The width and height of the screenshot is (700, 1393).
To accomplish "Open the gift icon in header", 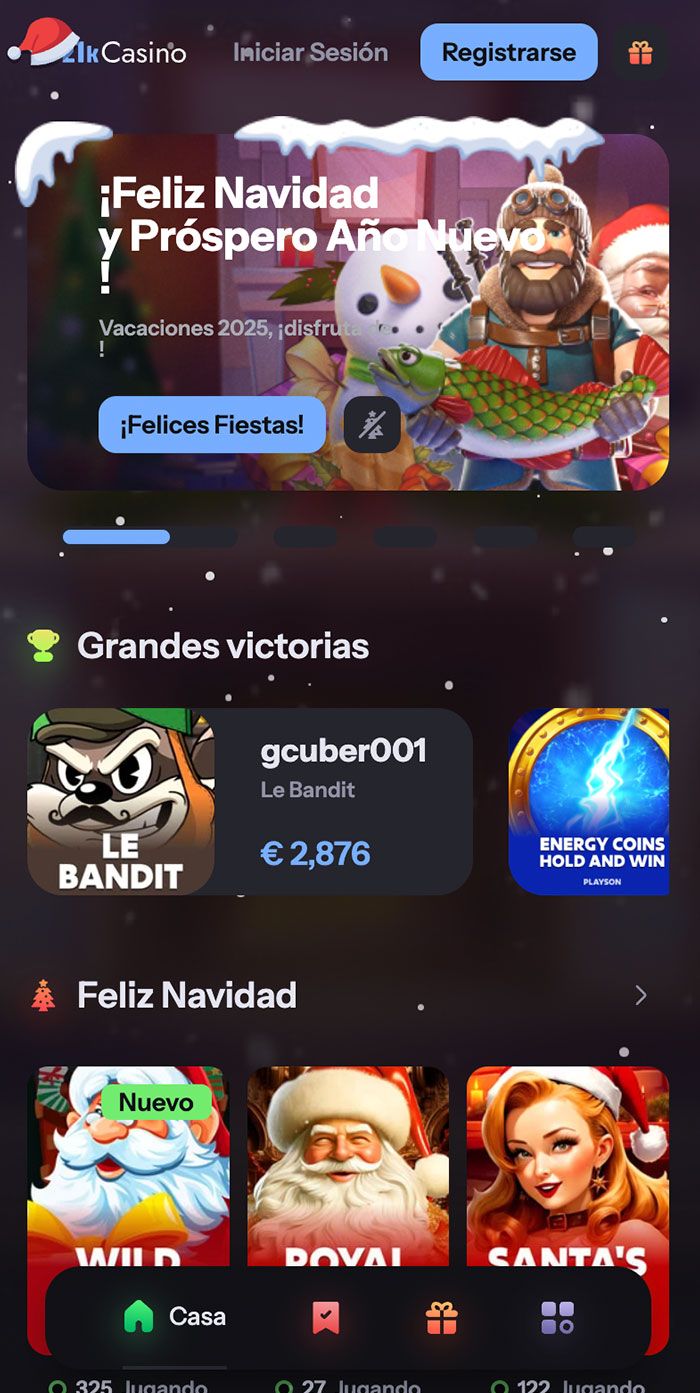I will 640,53.
